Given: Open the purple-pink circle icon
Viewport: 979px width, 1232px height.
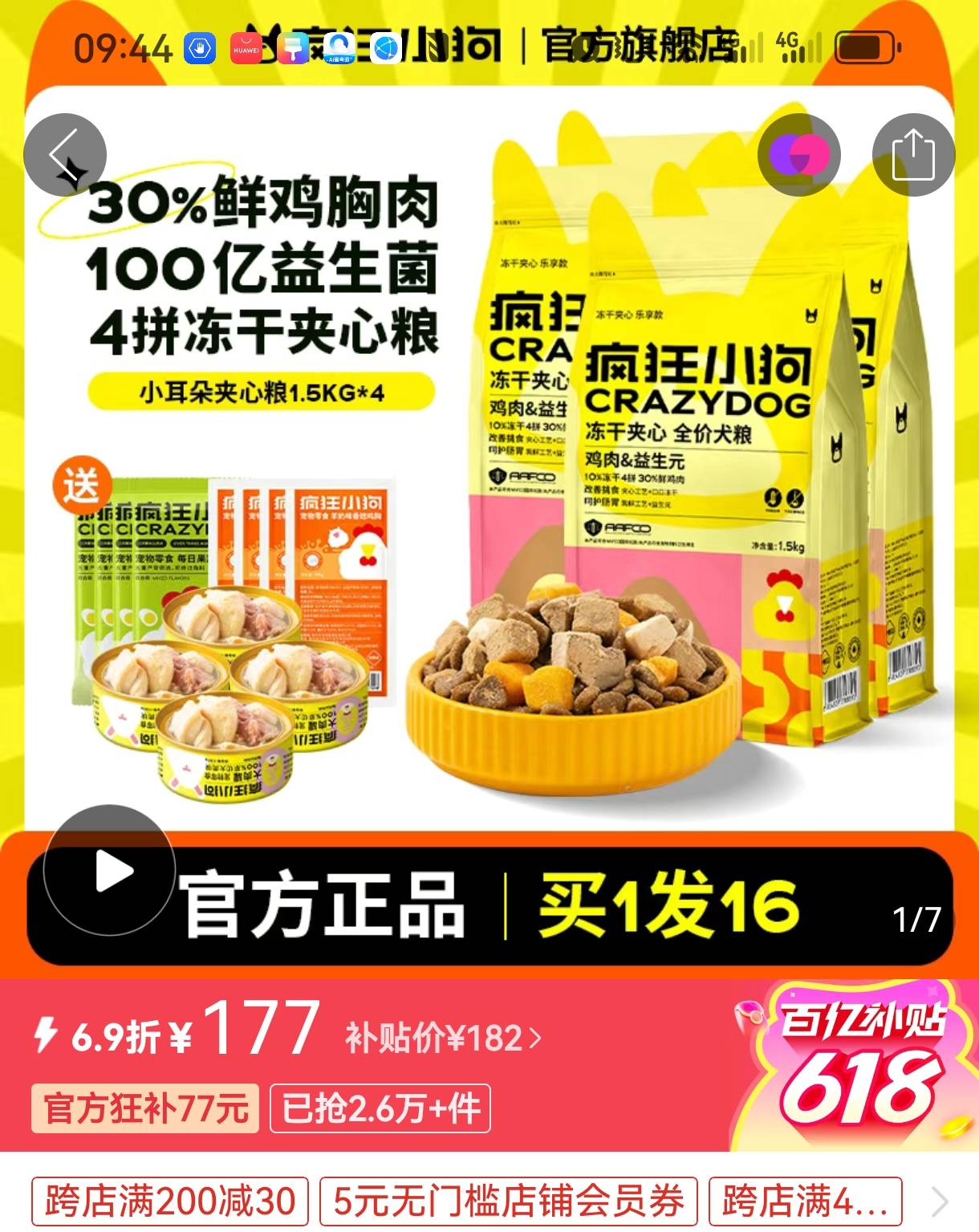Looking at the screenshot, I should coord(798,155).
